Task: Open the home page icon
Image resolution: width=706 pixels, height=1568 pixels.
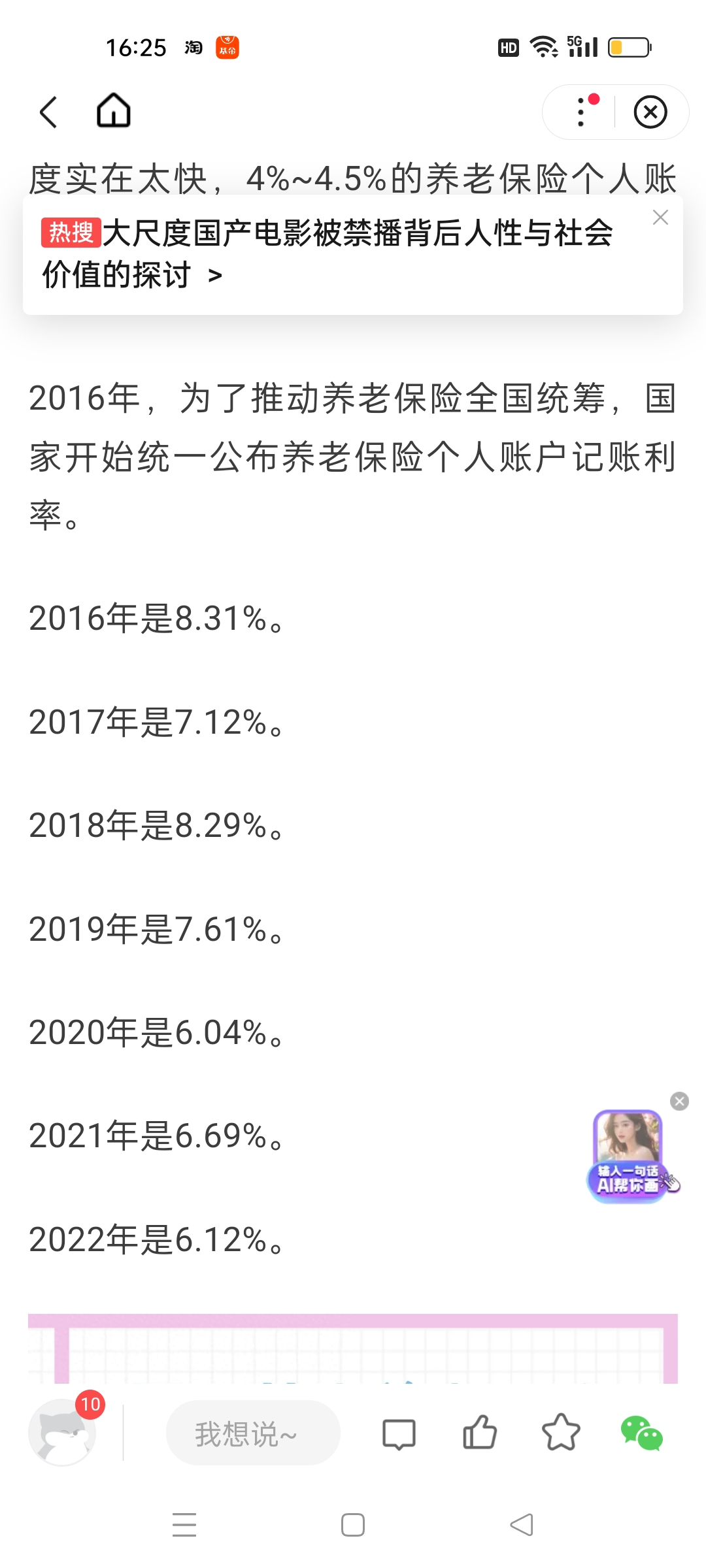Action: (114, 110)
